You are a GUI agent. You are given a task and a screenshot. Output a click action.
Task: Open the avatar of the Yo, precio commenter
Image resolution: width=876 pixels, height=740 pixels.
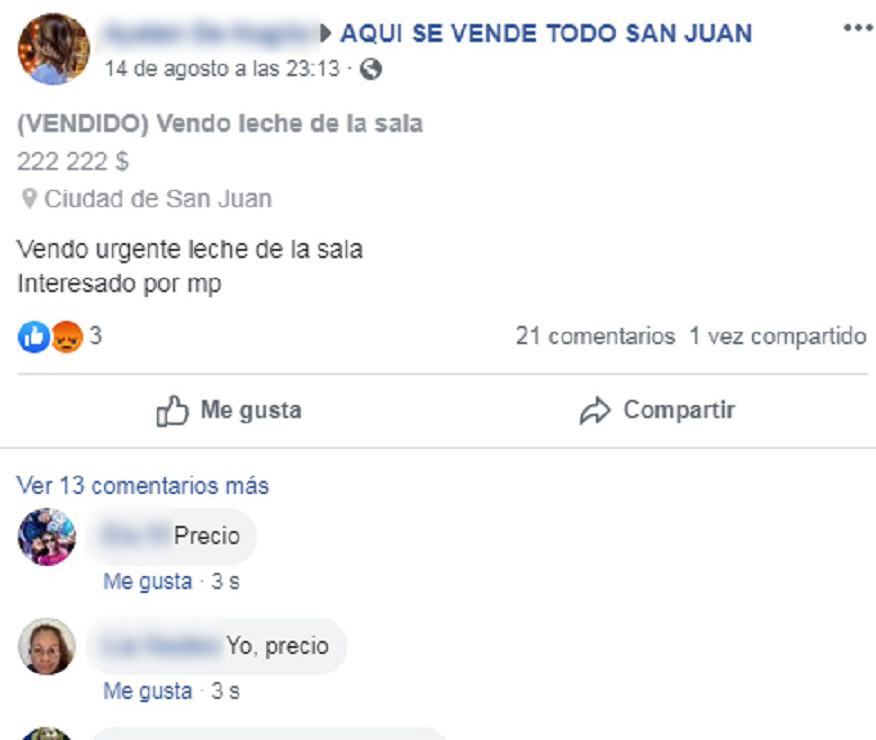pyautogui.click(x=46, y=647)
